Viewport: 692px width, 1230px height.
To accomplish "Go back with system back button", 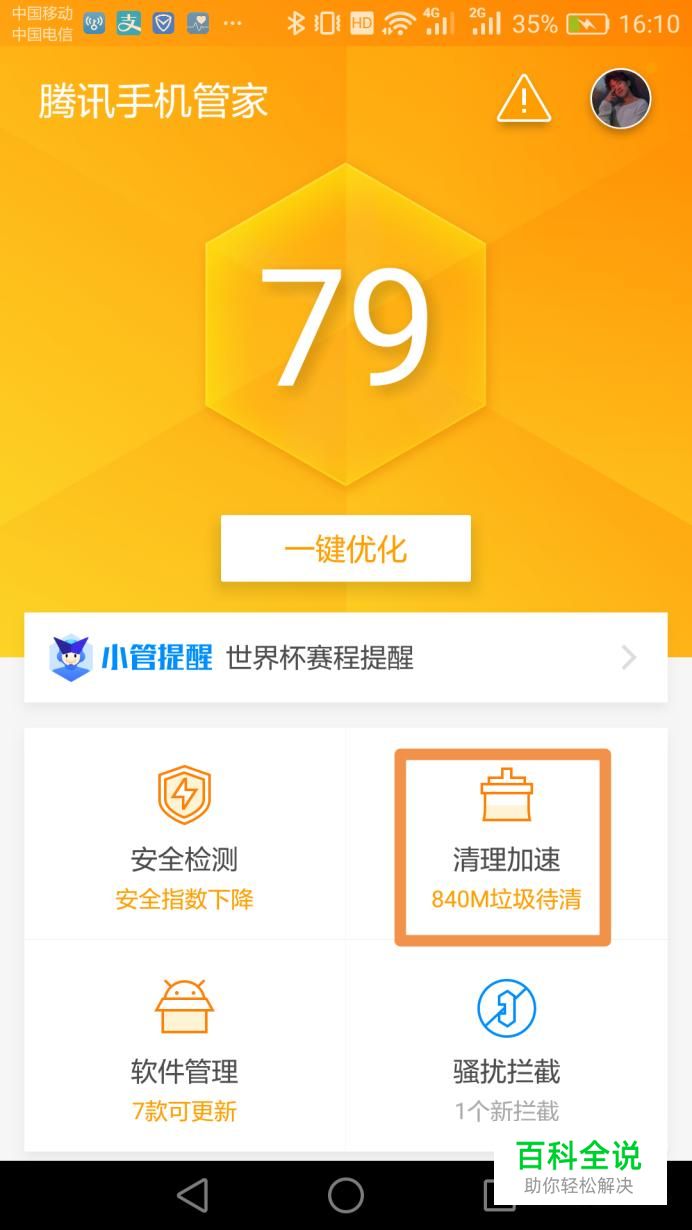I will [192, 1195].
